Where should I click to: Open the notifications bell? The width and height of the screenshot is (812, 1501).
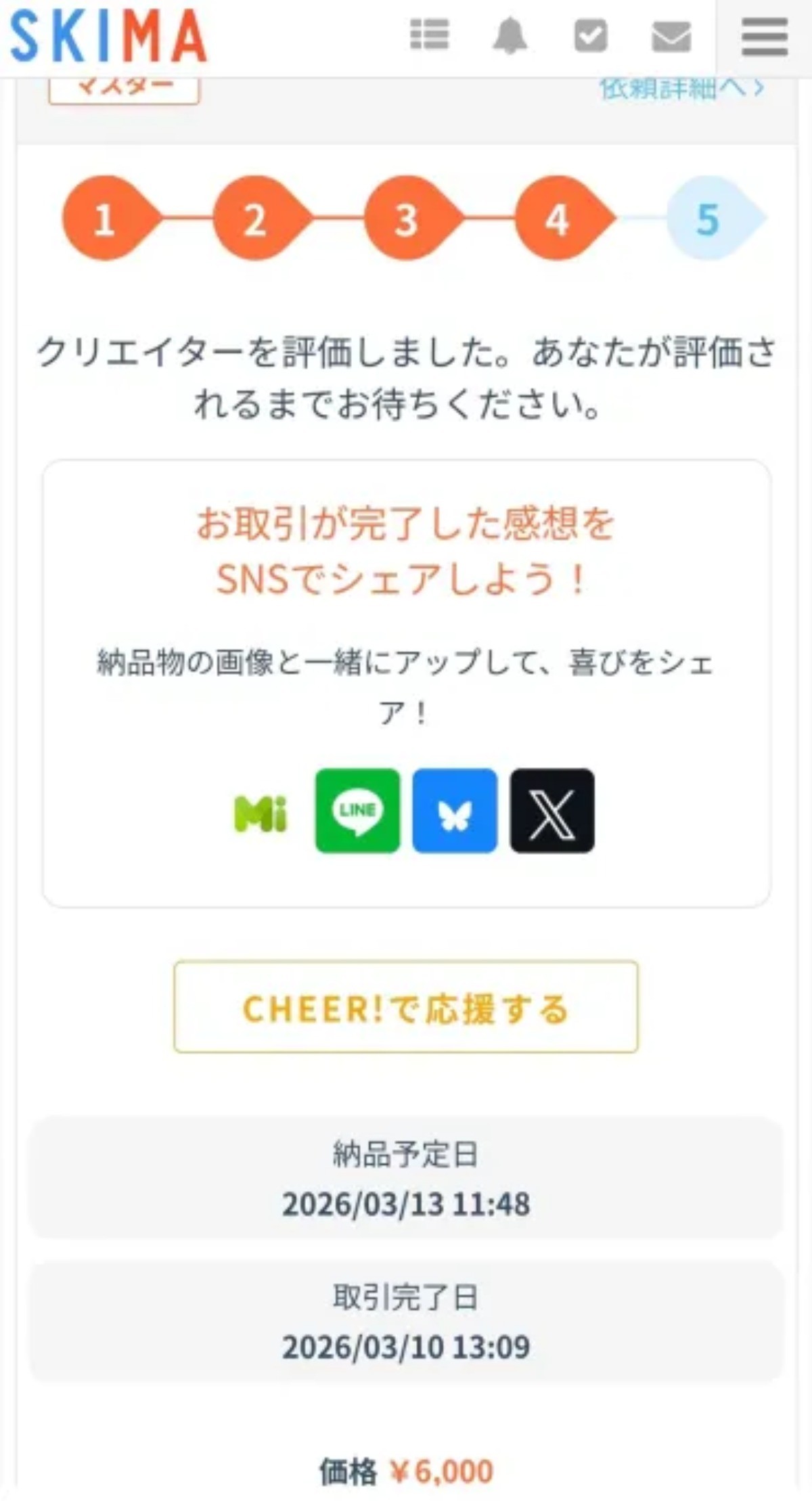[x=510, y=35]
